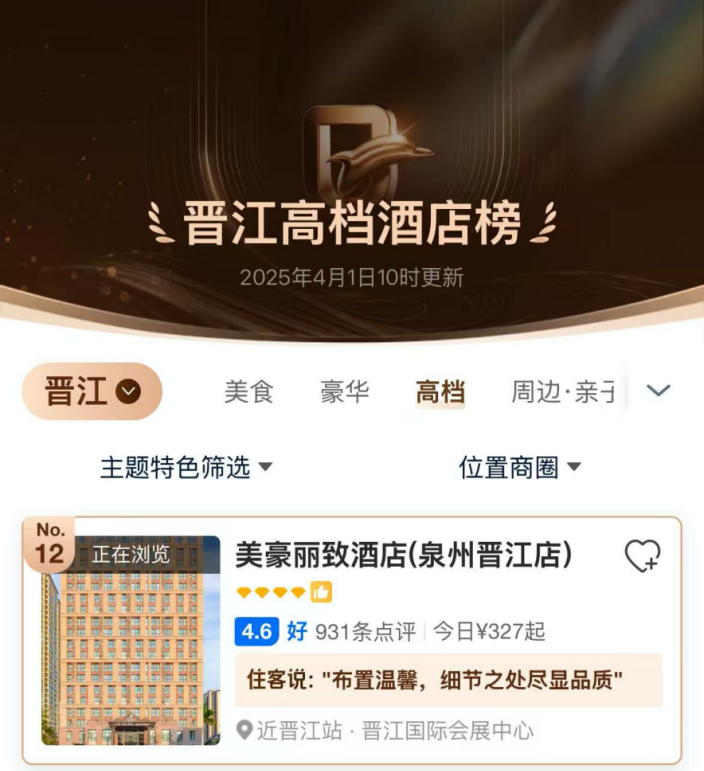Open the 晋江 city selector
The width and height of the screenshot is (704, 771).
point(92,391)
